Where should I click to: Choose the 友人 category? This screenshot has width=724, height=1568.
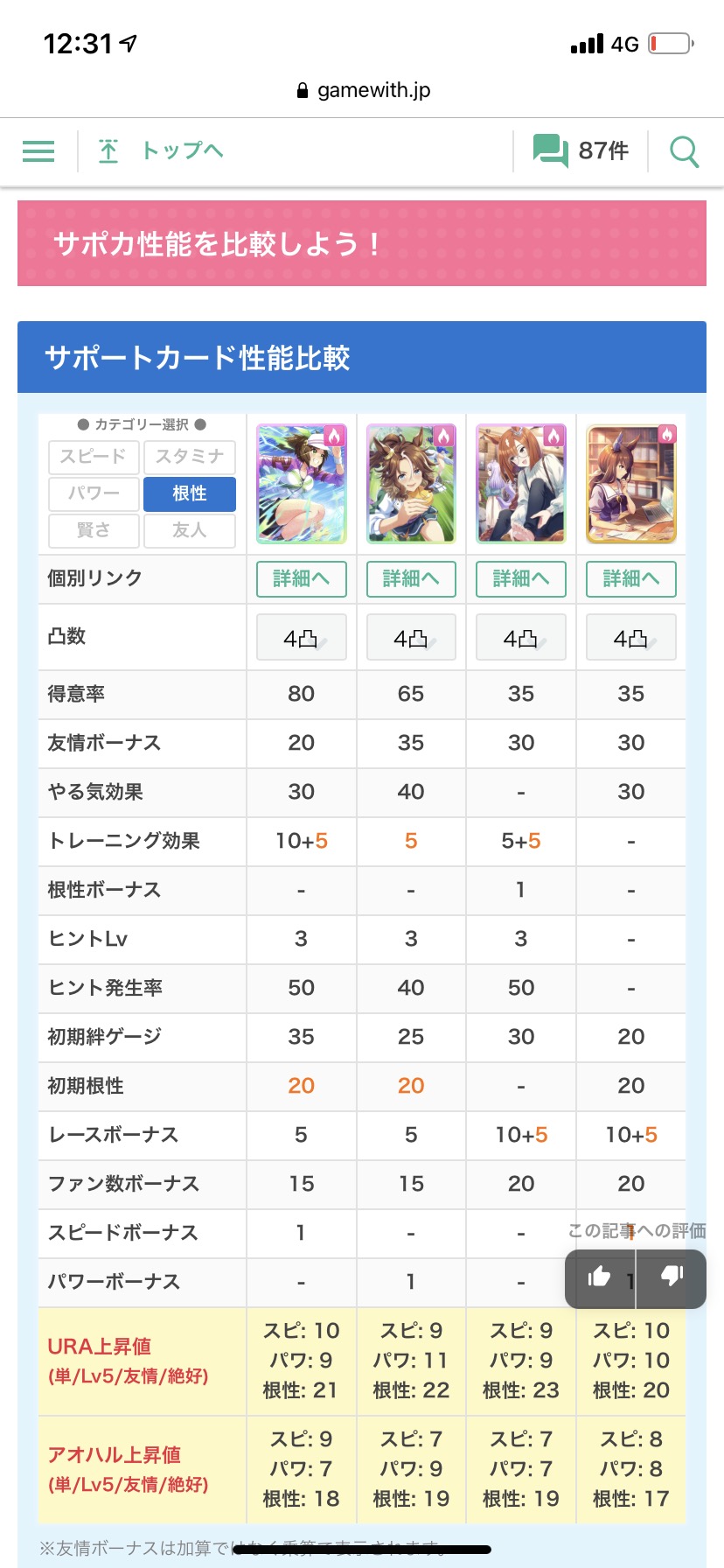(x=190, y=530)
